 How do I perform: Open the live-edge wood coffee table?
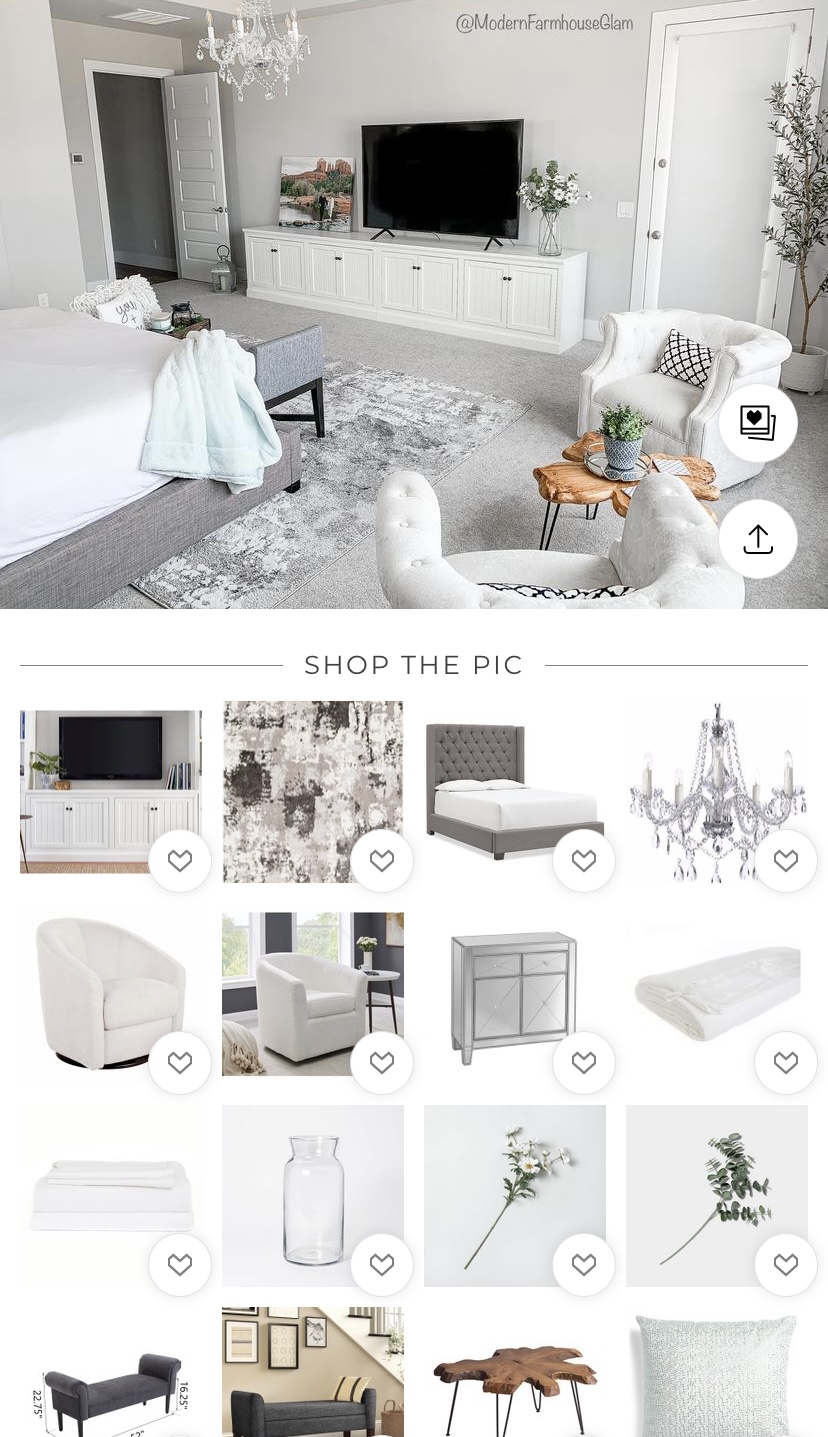(515, 1372)
